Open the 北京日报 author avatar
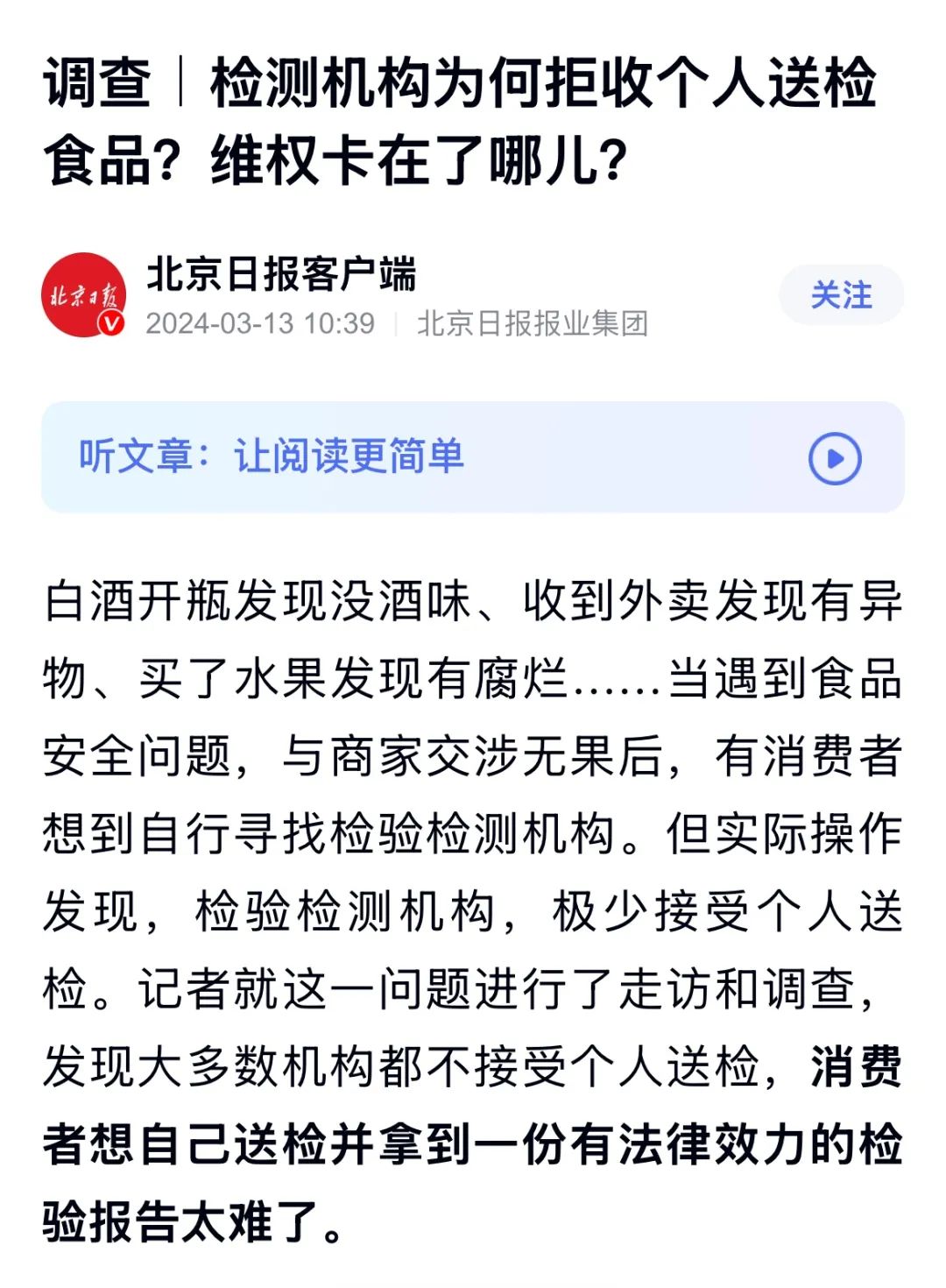 (x=84, y=295)
